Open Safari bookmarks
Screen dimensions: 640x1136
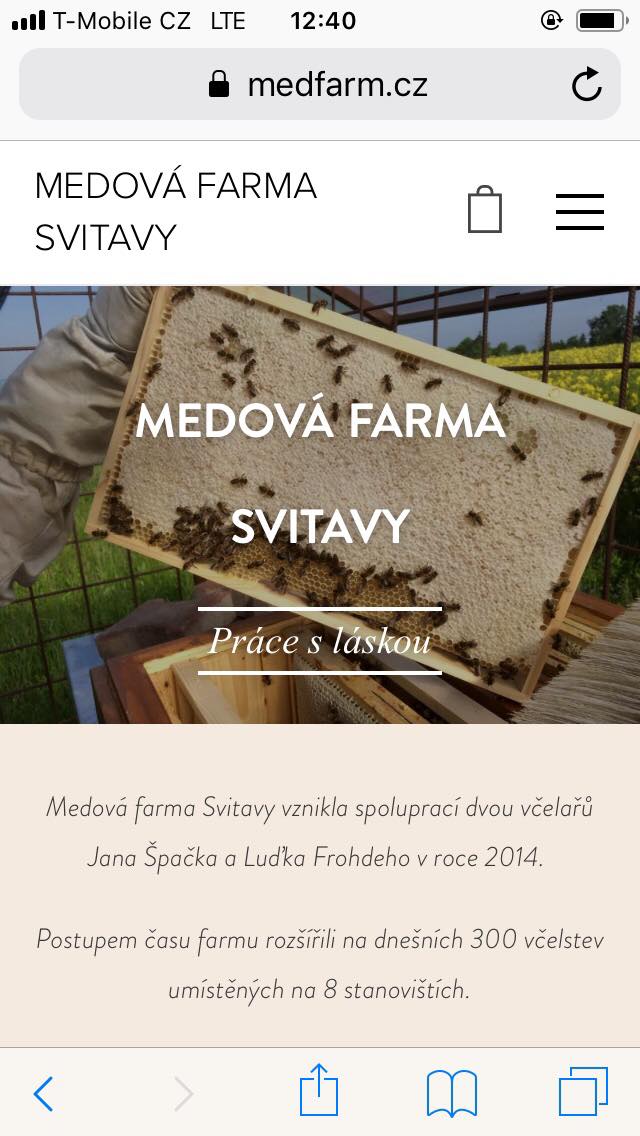click(x=452, y=1093)
